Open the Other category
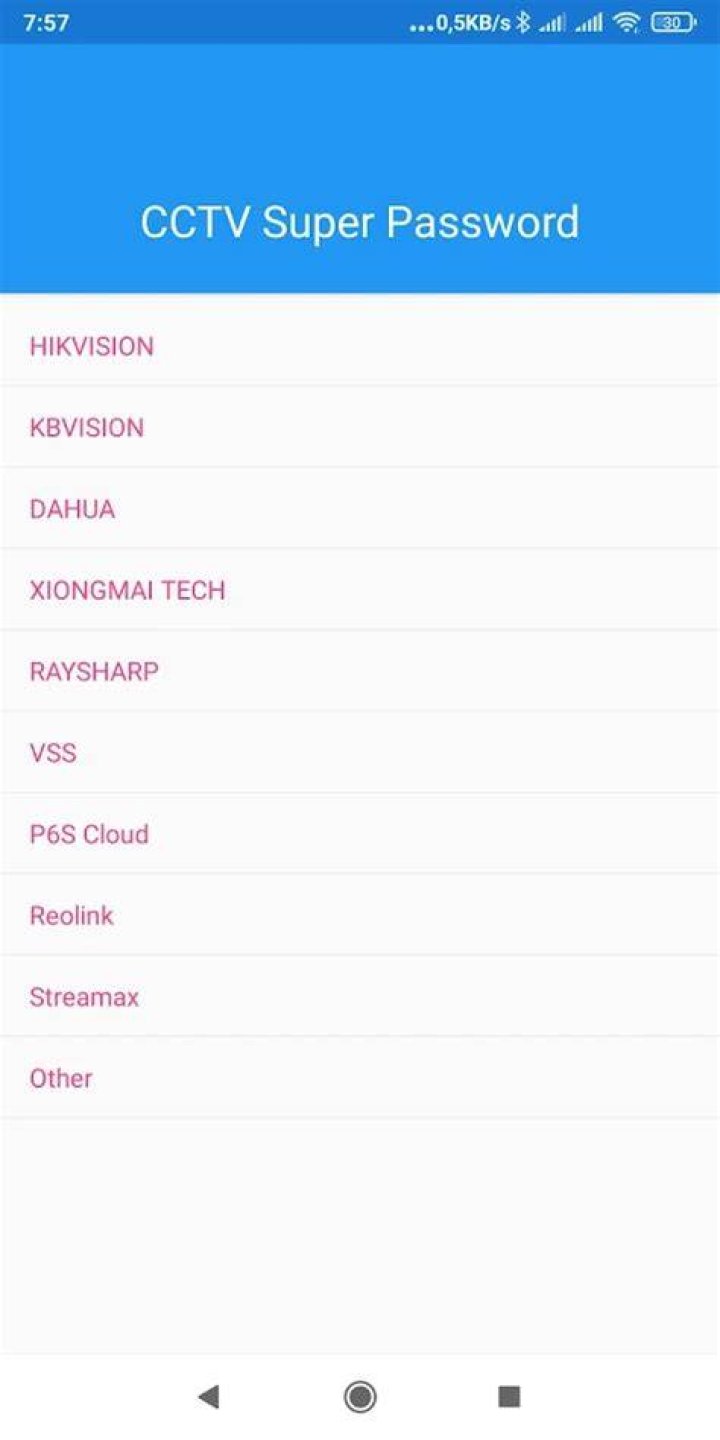The image size is (720, 1440). coord(360,1078)
